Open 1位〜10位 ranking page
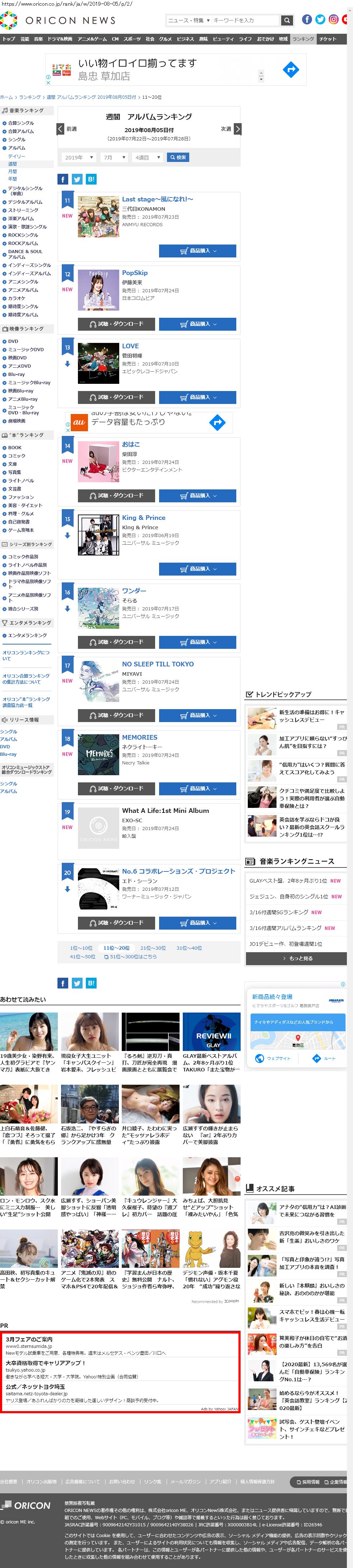 tap(81, 948)
